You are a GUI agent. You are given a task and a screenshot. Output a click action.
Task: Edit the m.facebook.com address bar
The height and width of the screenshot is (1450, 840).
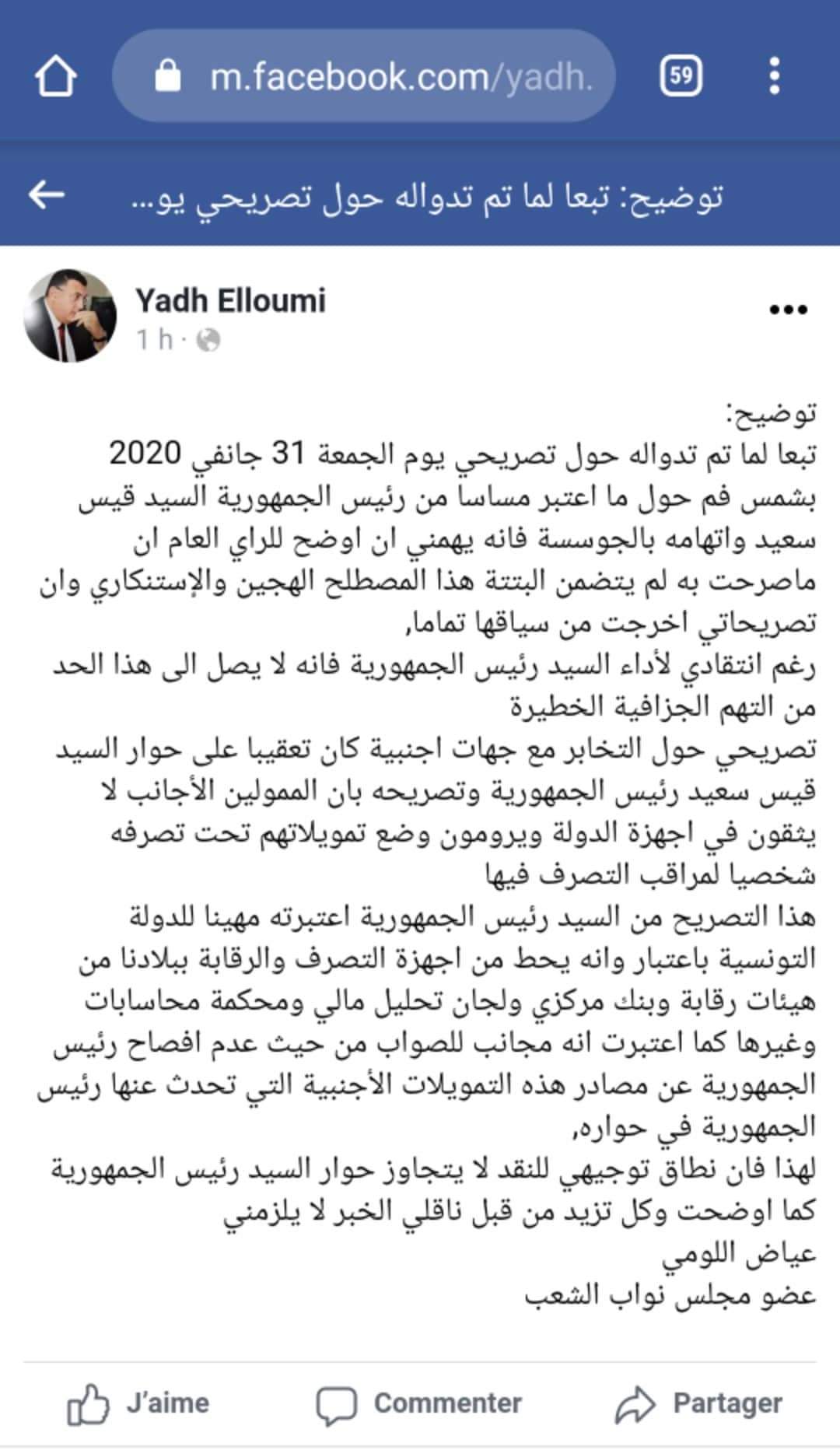364,75
